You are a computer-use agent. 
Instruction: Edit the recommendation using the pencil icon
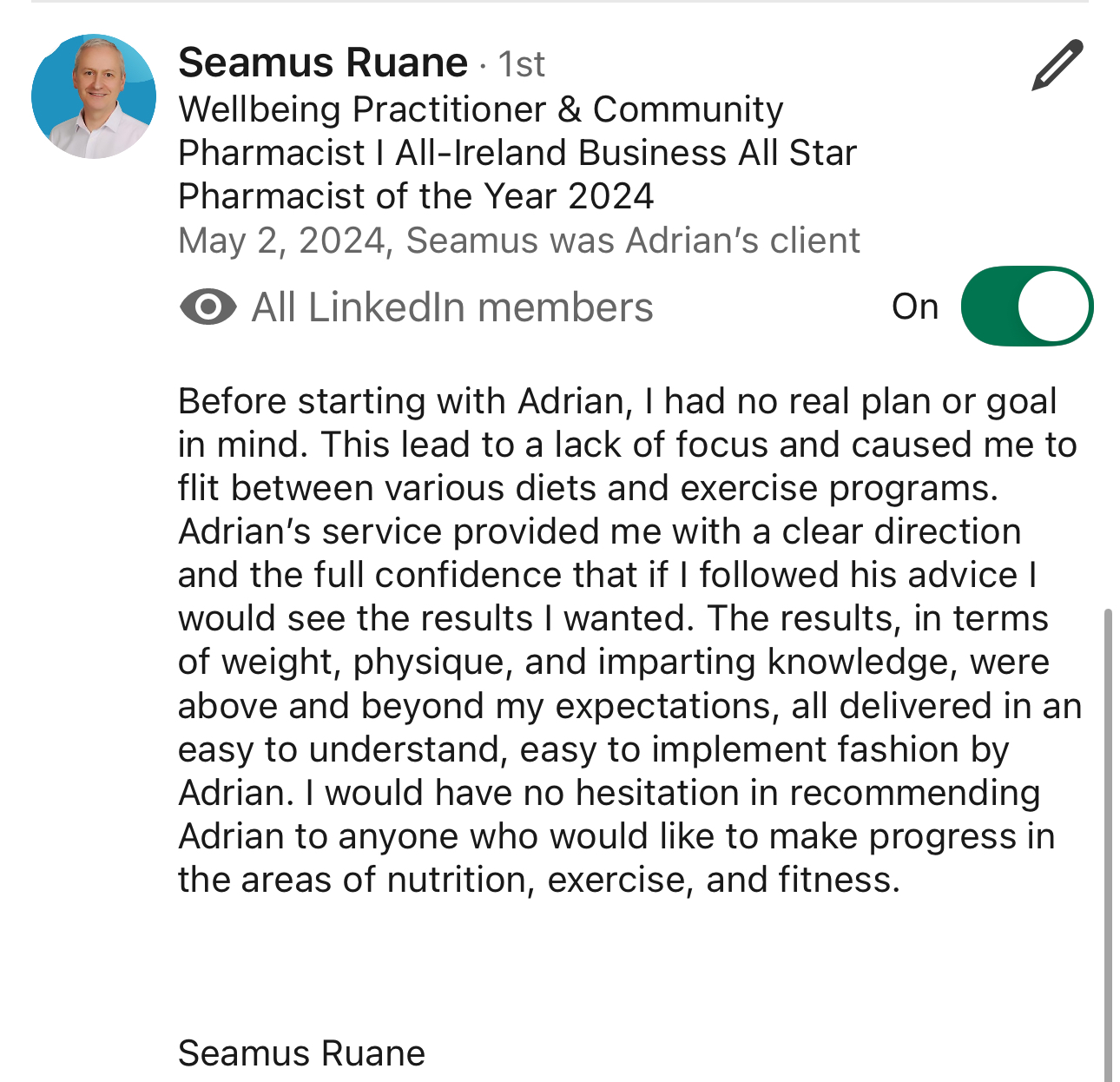(x=1057, y=65)
